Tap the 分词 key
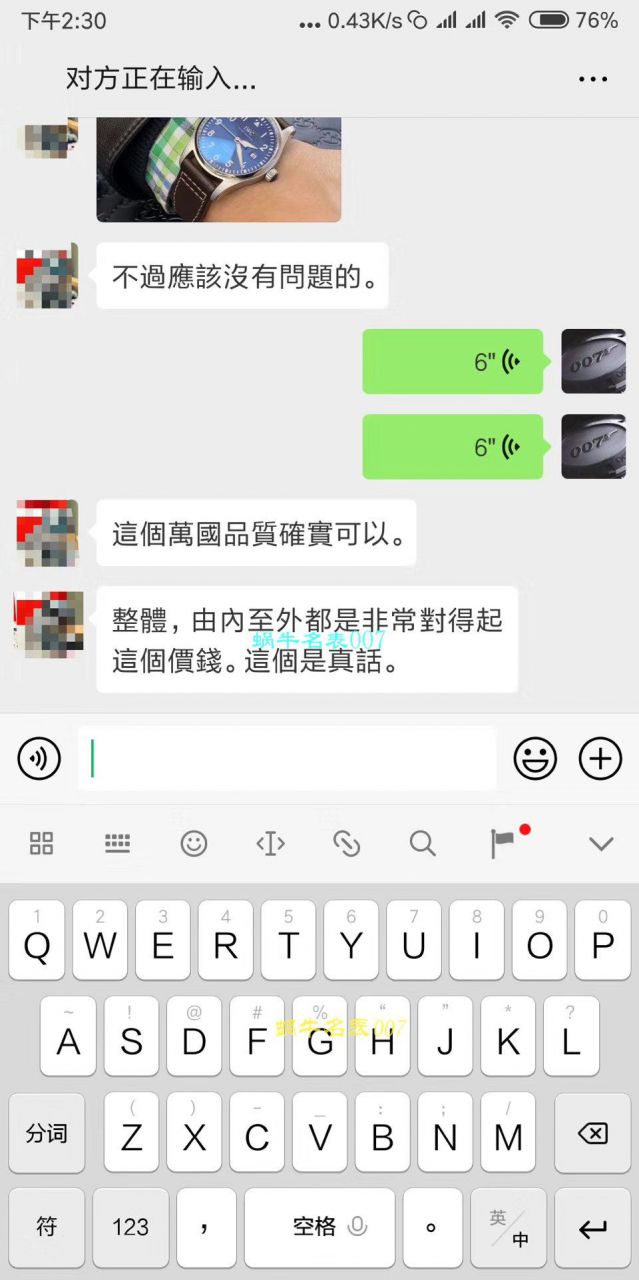This screenshot has height=1280, width=639. click(47, 1133)
